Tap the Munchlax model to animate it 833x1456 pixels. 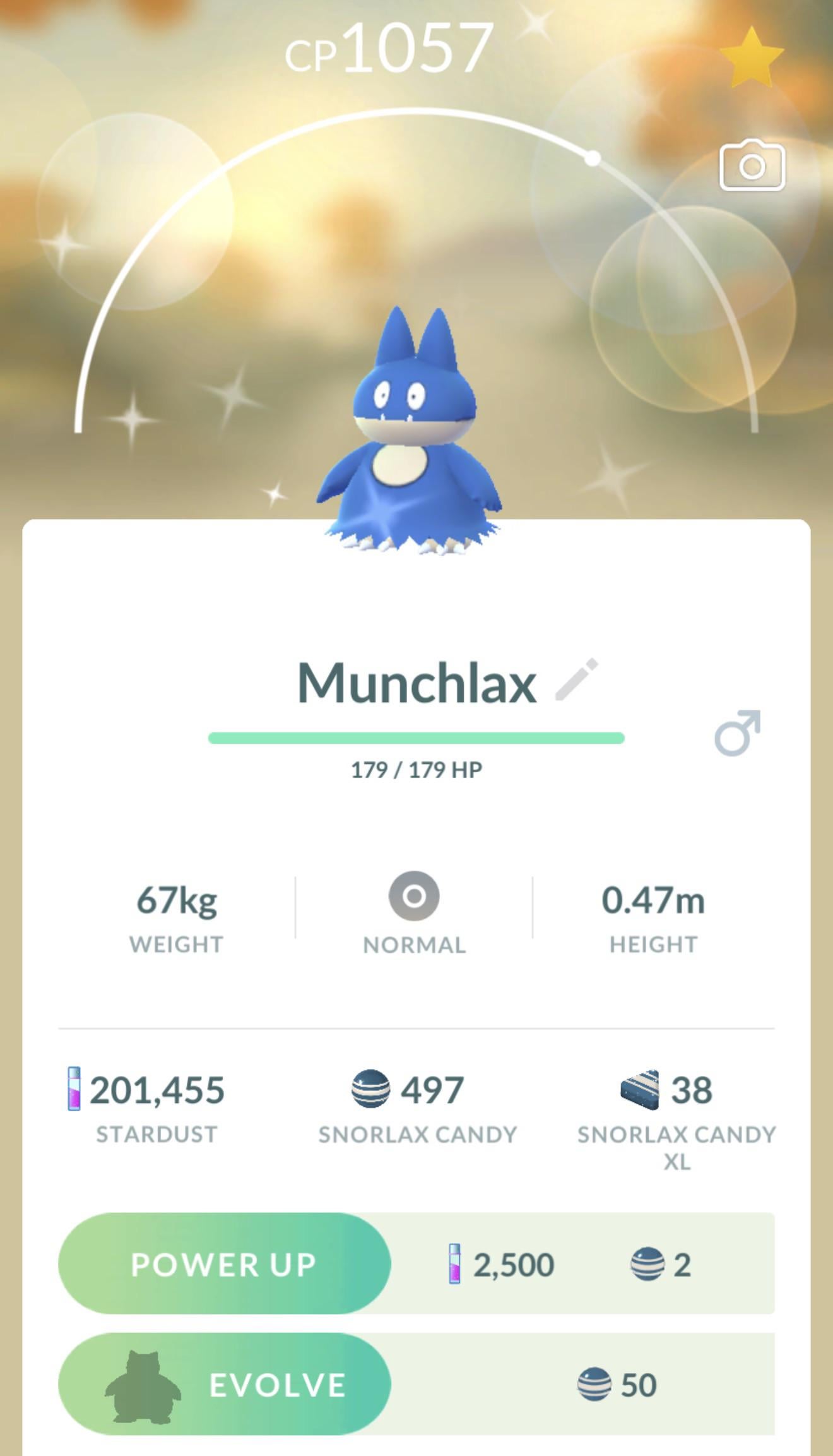(x=409, y=436)
